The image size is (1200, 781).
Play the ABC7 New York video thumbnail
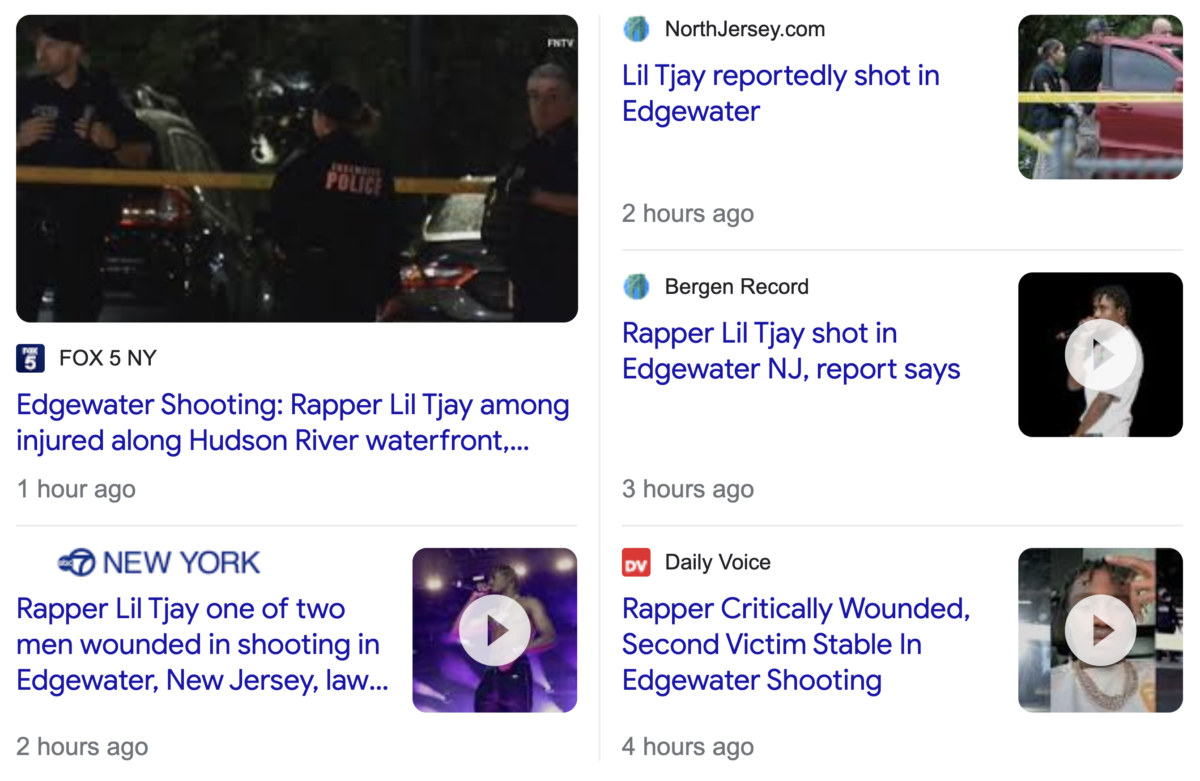tap(494, 630)
